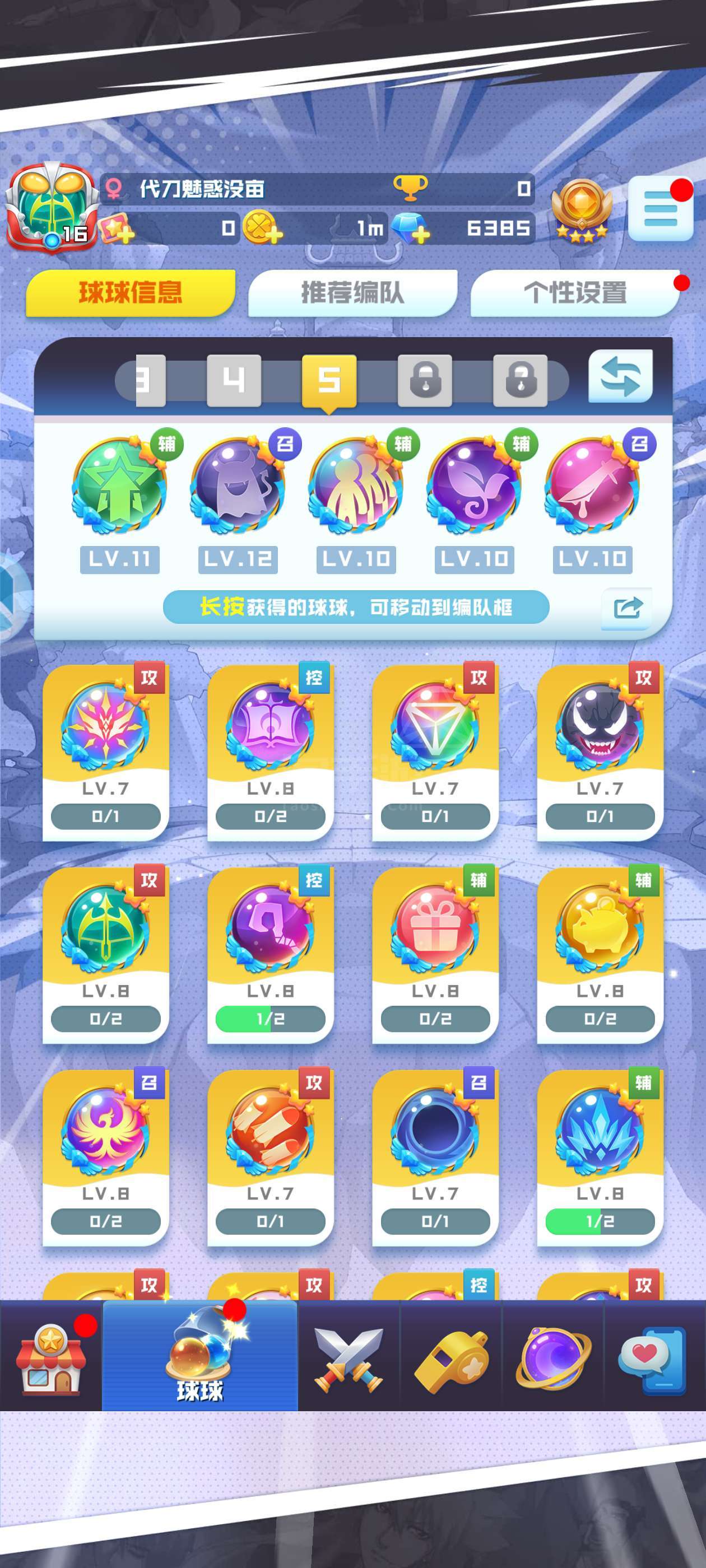Add more blue diamonds
The image size is (706, 1568).
[x=411, y=228]
